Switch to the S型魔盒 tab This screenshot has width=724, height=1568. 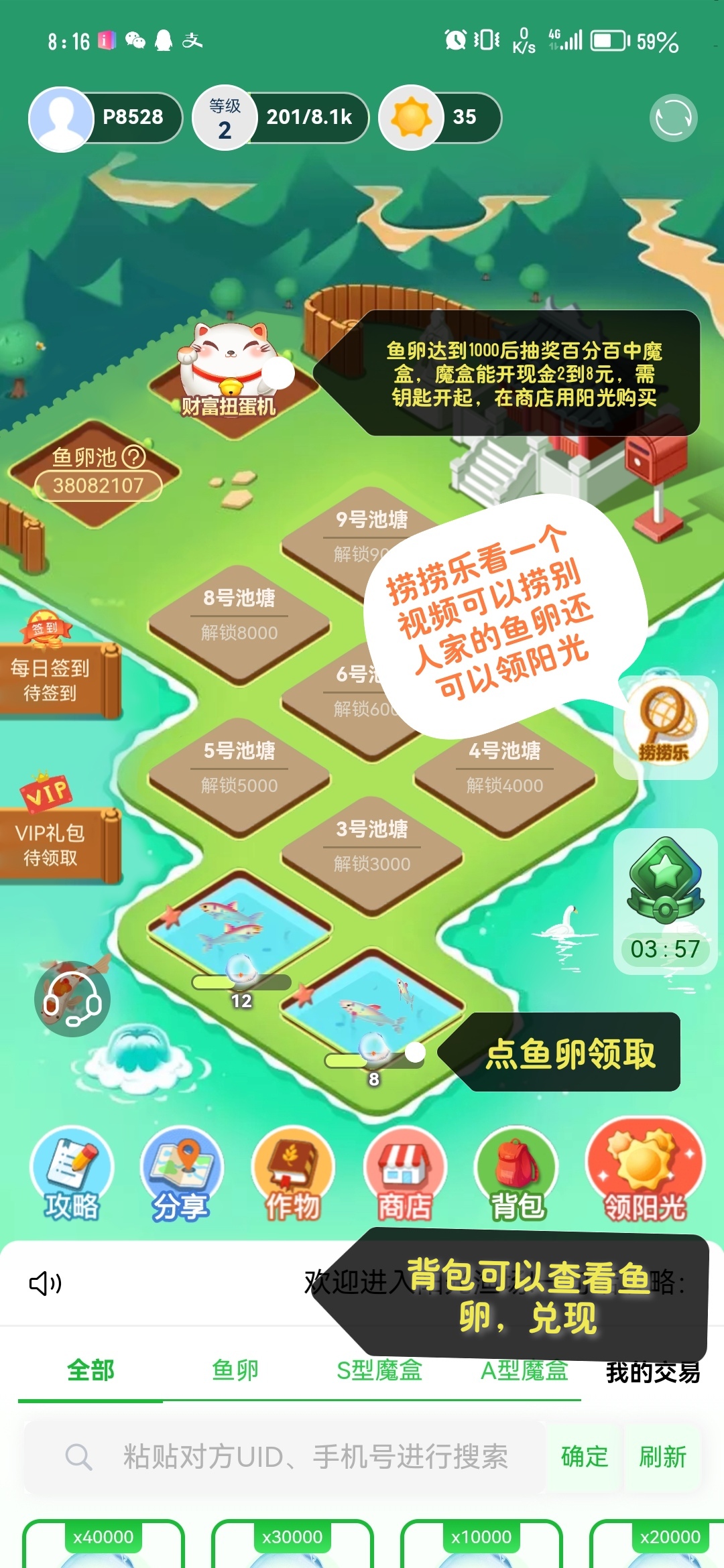point(379,1370)
